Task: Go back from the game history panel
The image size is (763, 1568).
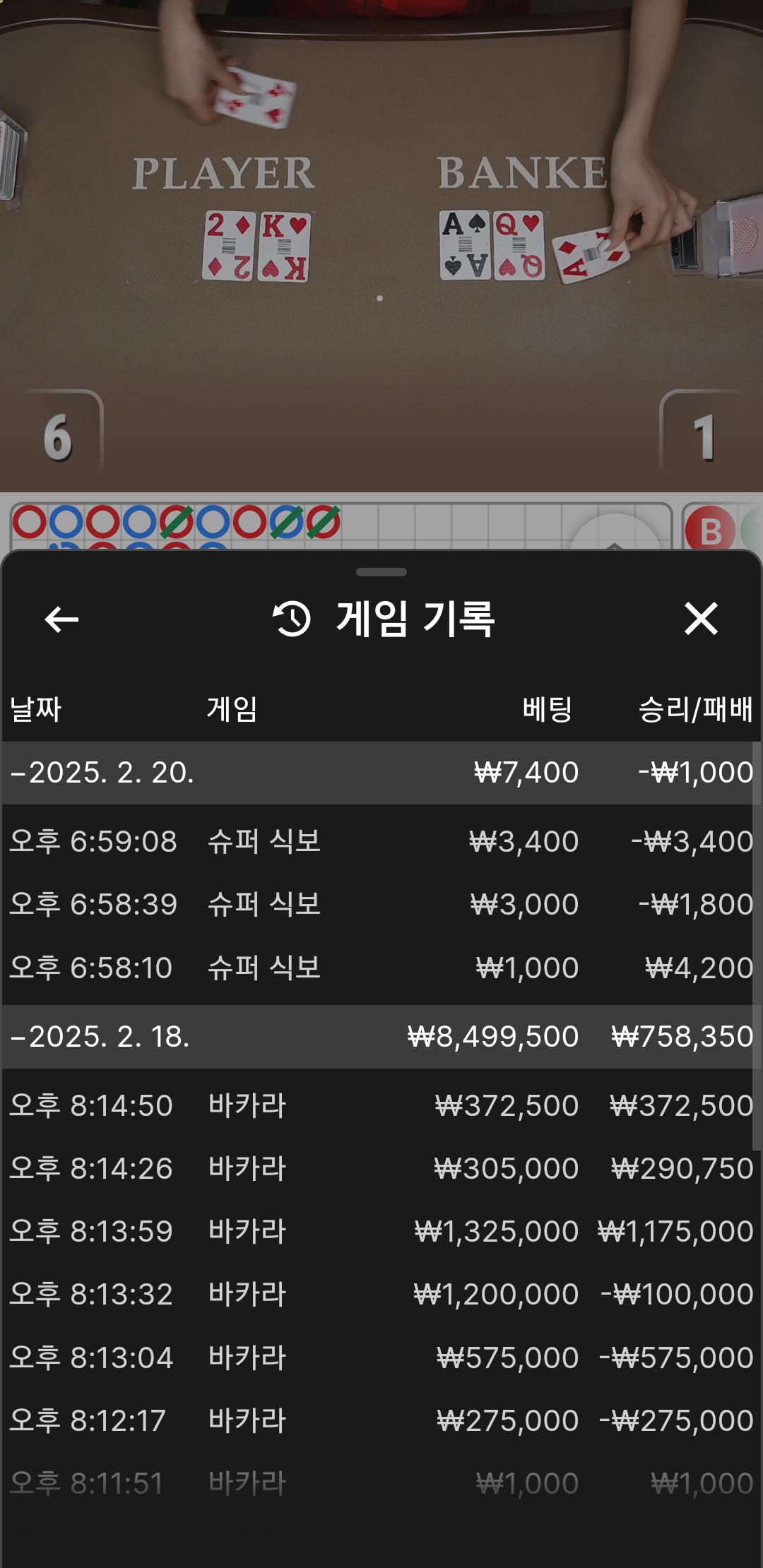Action: coord(61,619)
